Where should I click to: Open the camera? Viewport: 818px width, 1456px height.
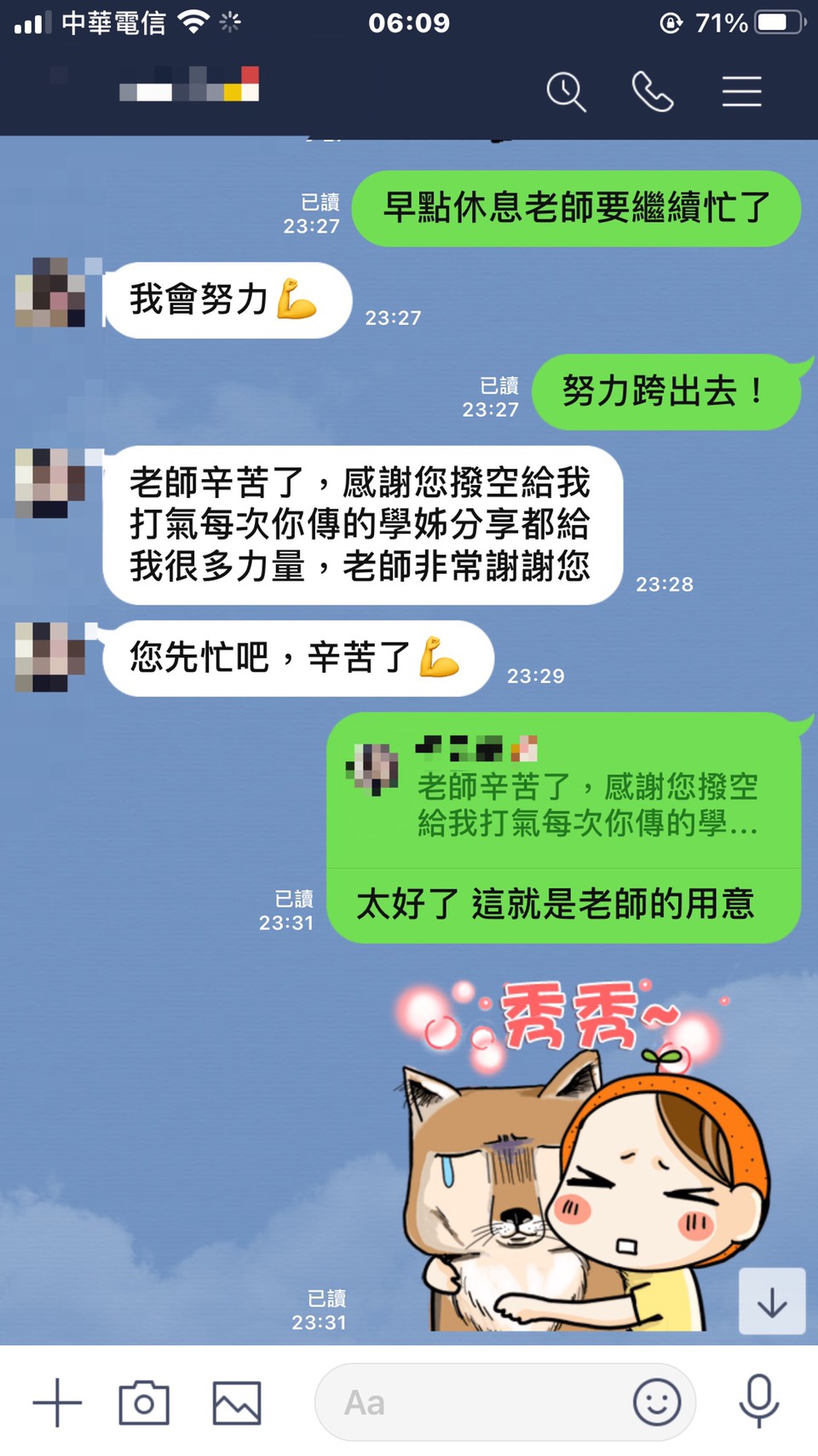point(144,1402)
